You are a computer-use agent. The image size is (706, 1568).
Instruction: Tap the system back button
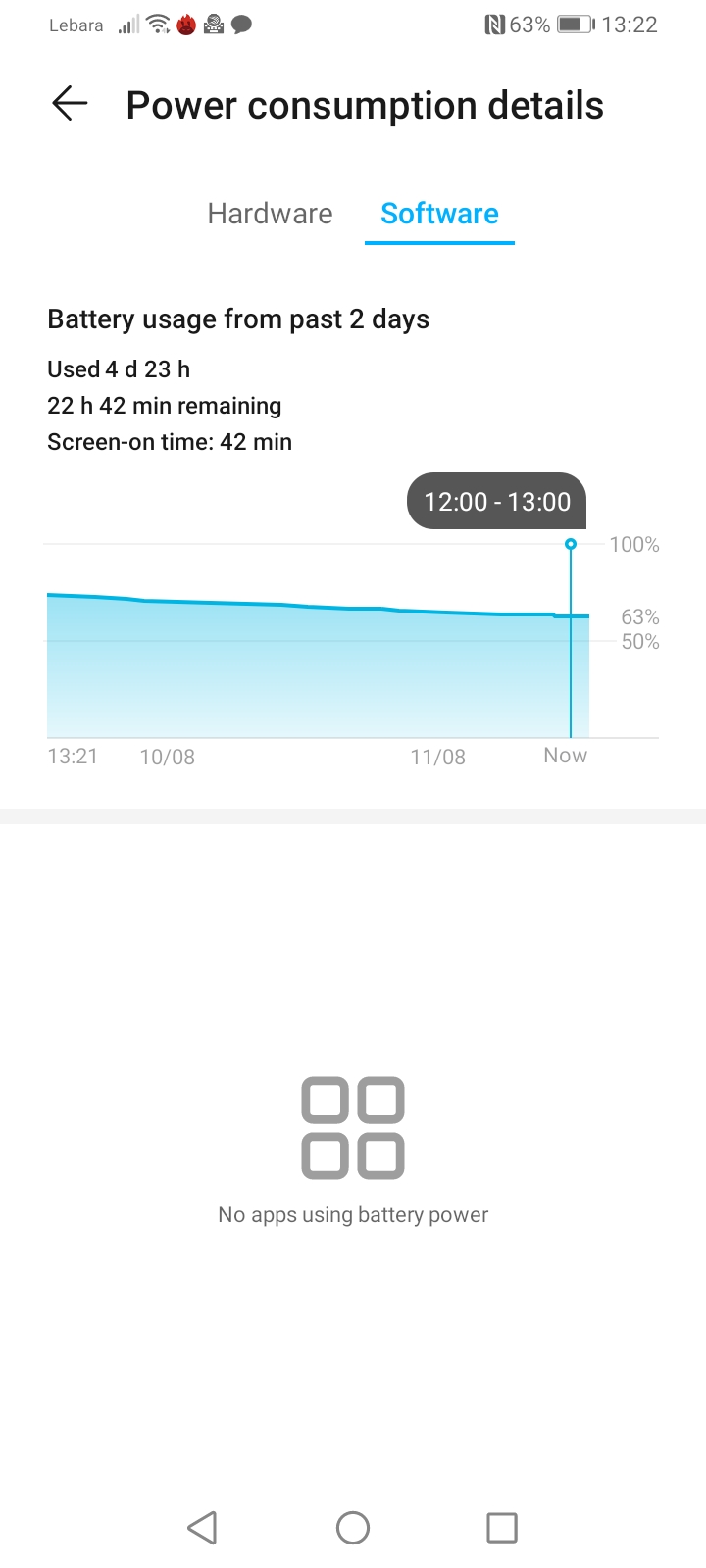tap(202, 1527)
